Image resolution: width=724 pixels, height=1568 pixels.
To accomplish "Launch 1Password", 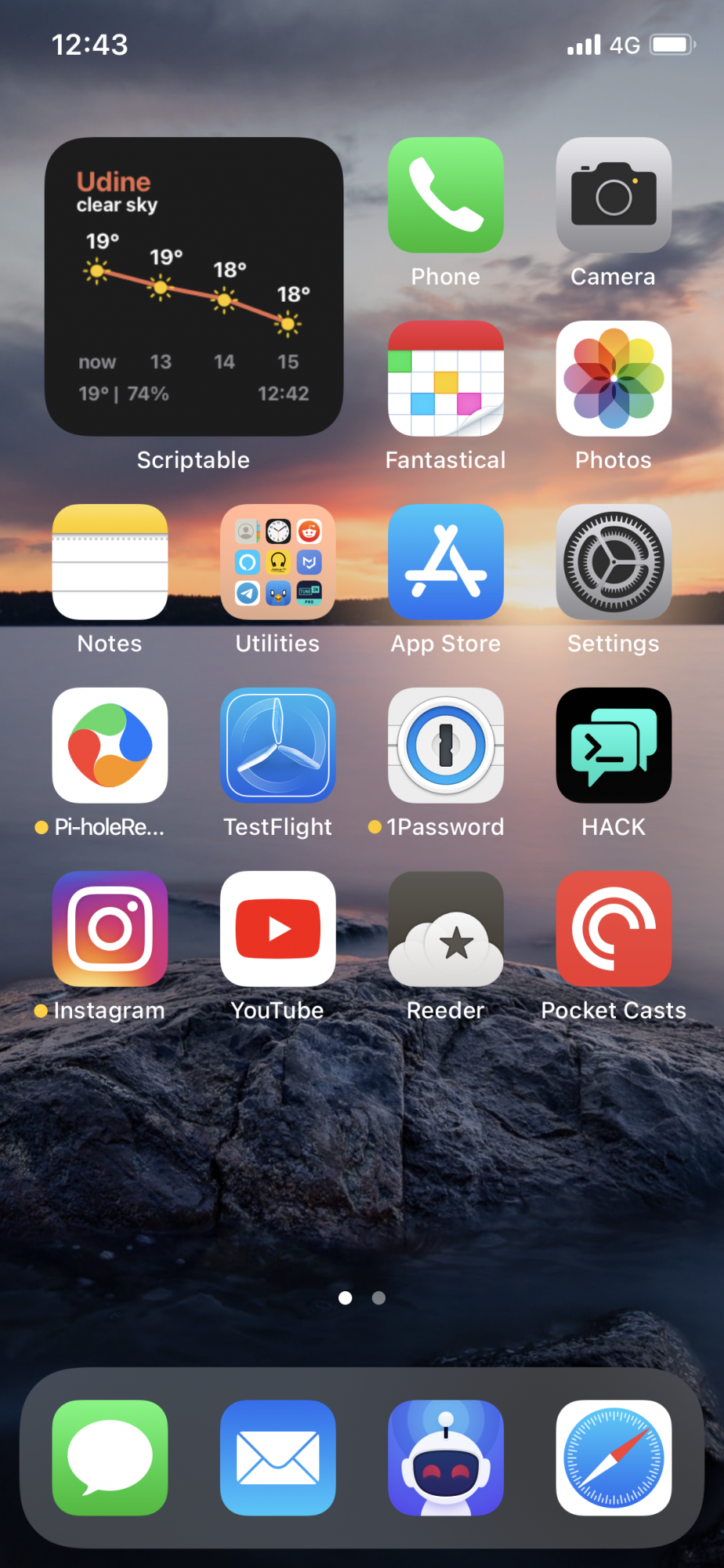I will [445, 746].
